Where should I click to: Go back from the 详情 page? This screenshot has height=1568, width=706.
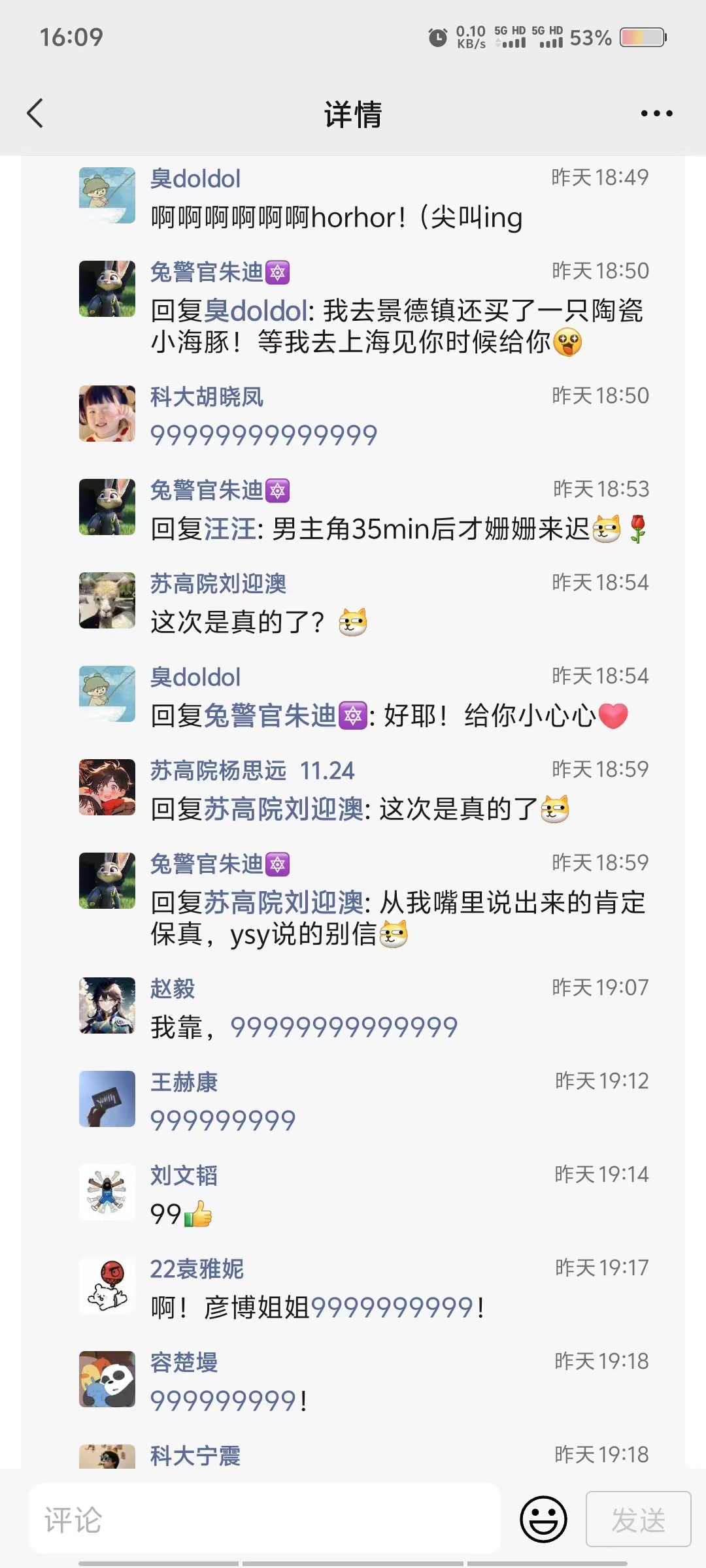(35, 114)
